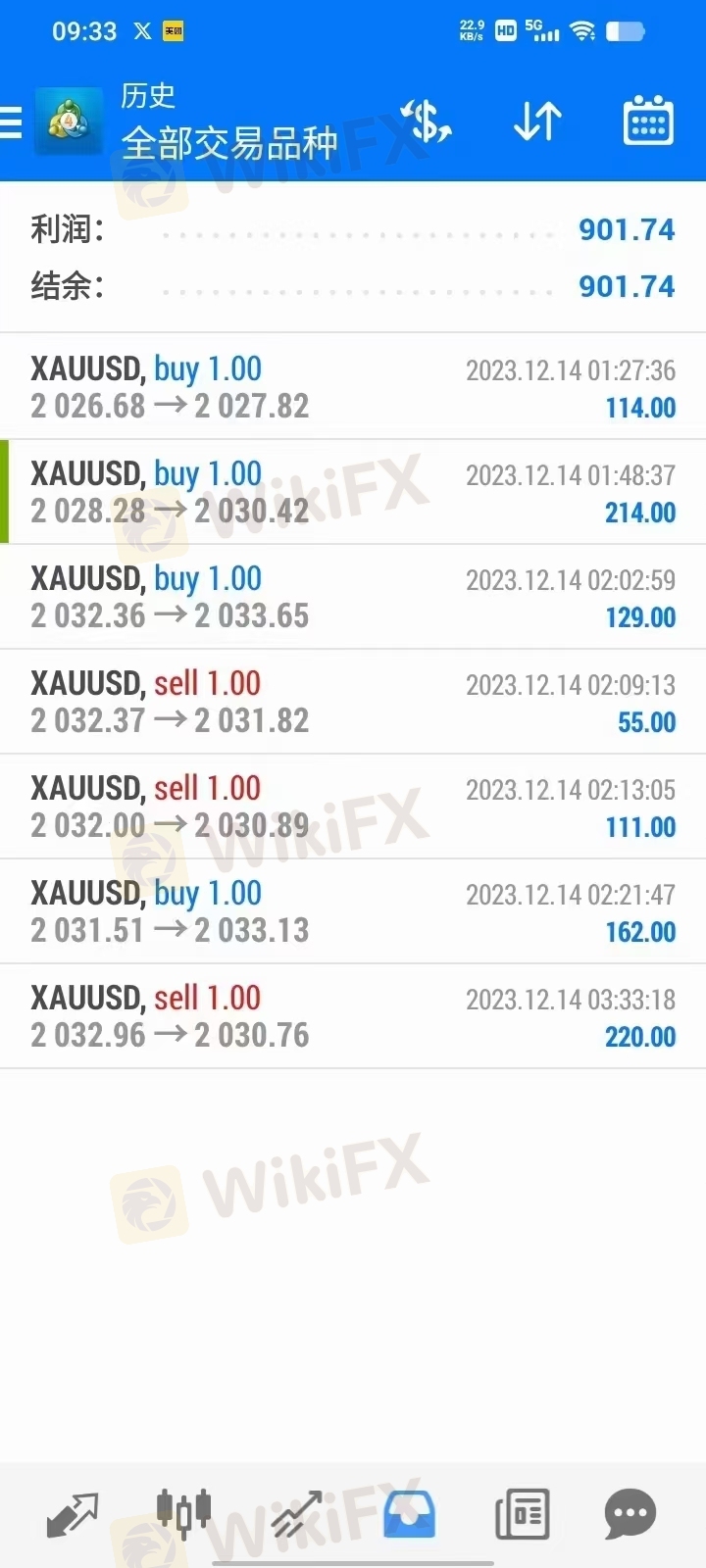Open the side drawer menu
This screenshot has height=1568, width=706.
pyautogui.click(x=12, y=122)
